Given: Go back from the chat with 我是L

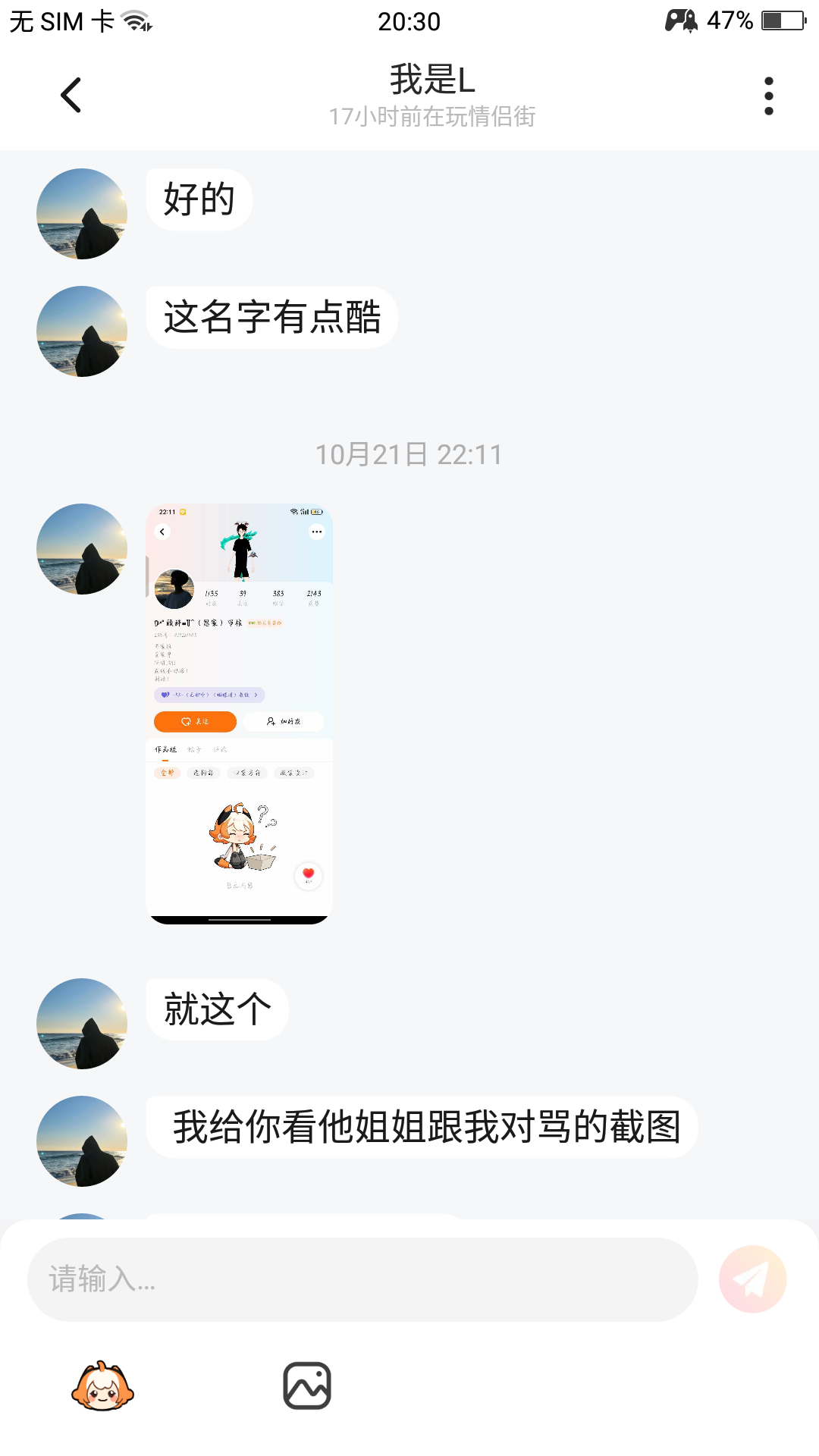Looking at the screenshot, I should tap(71, 96).
